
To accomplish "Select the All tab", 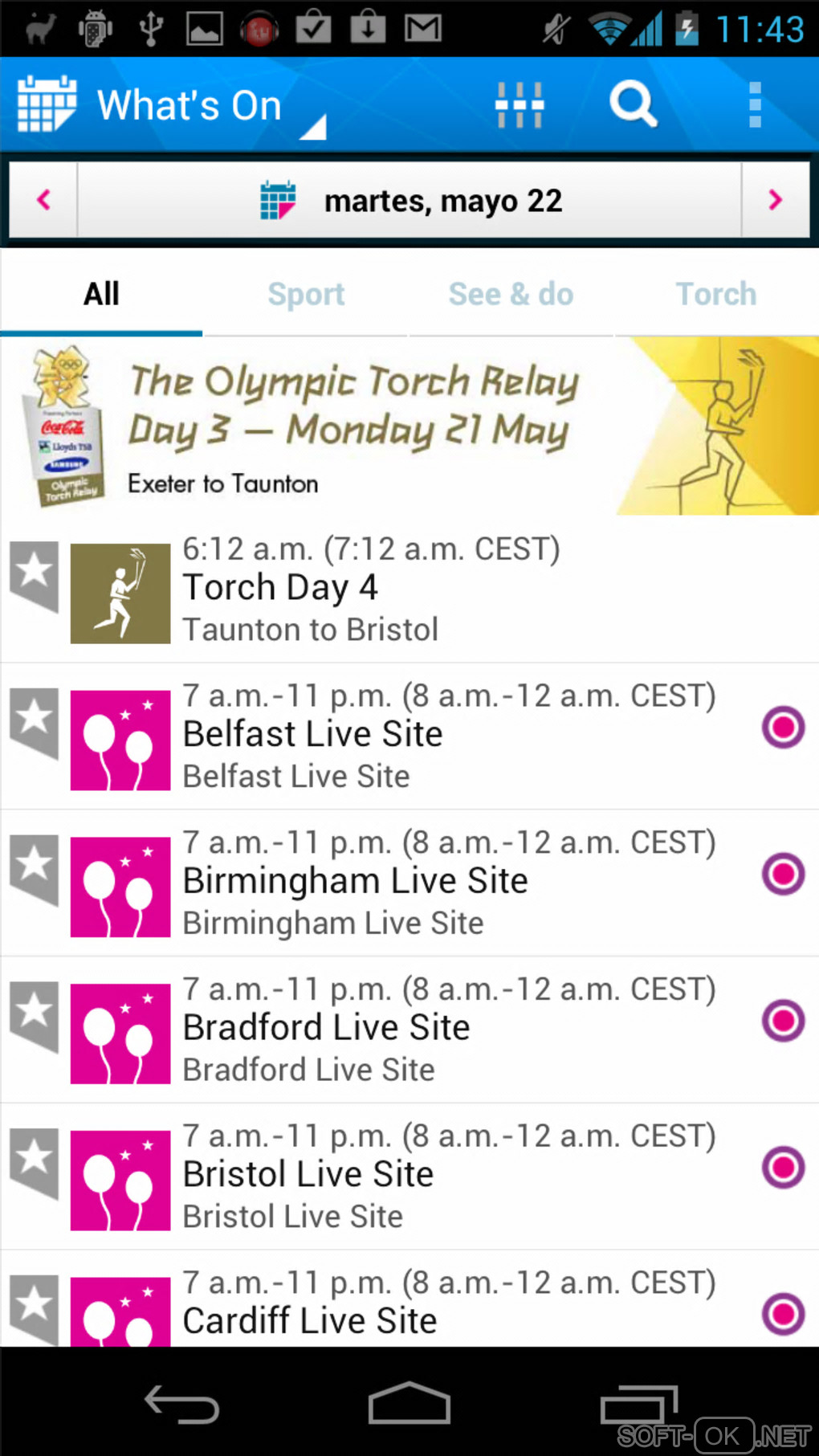I will coord(101,294).
